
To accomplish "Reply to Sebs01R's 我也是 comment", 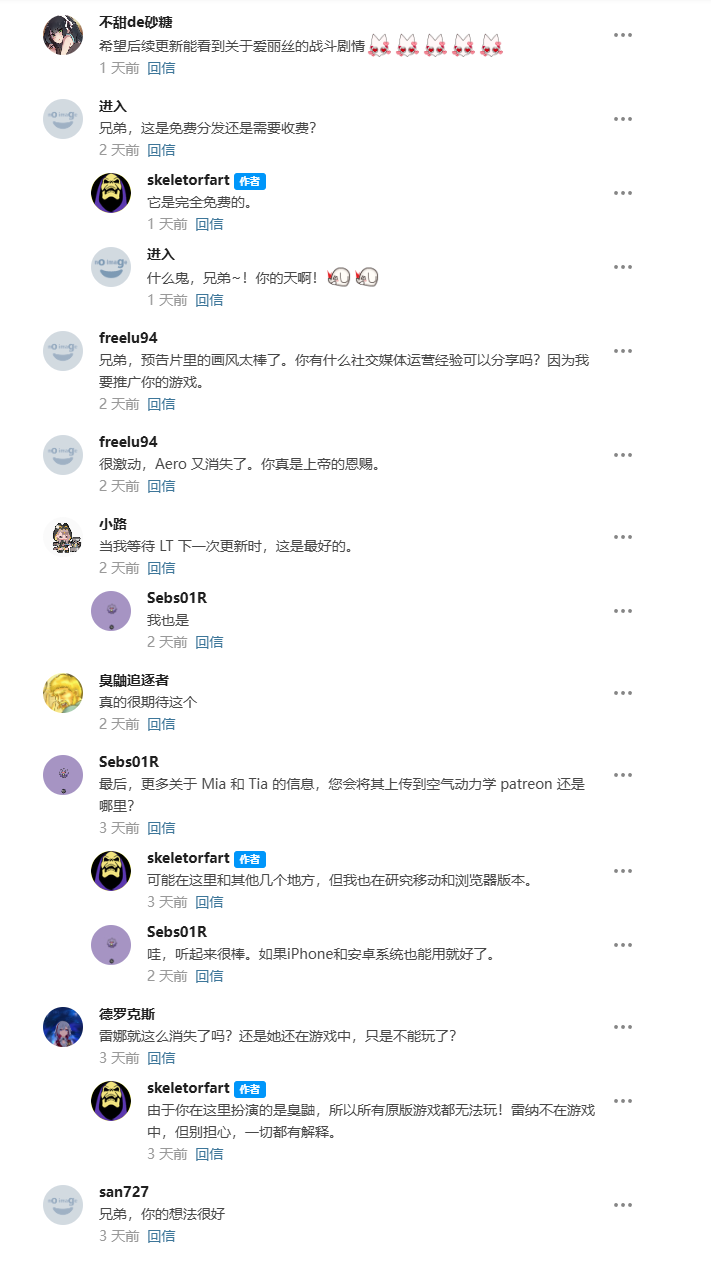I will (209, 642).
